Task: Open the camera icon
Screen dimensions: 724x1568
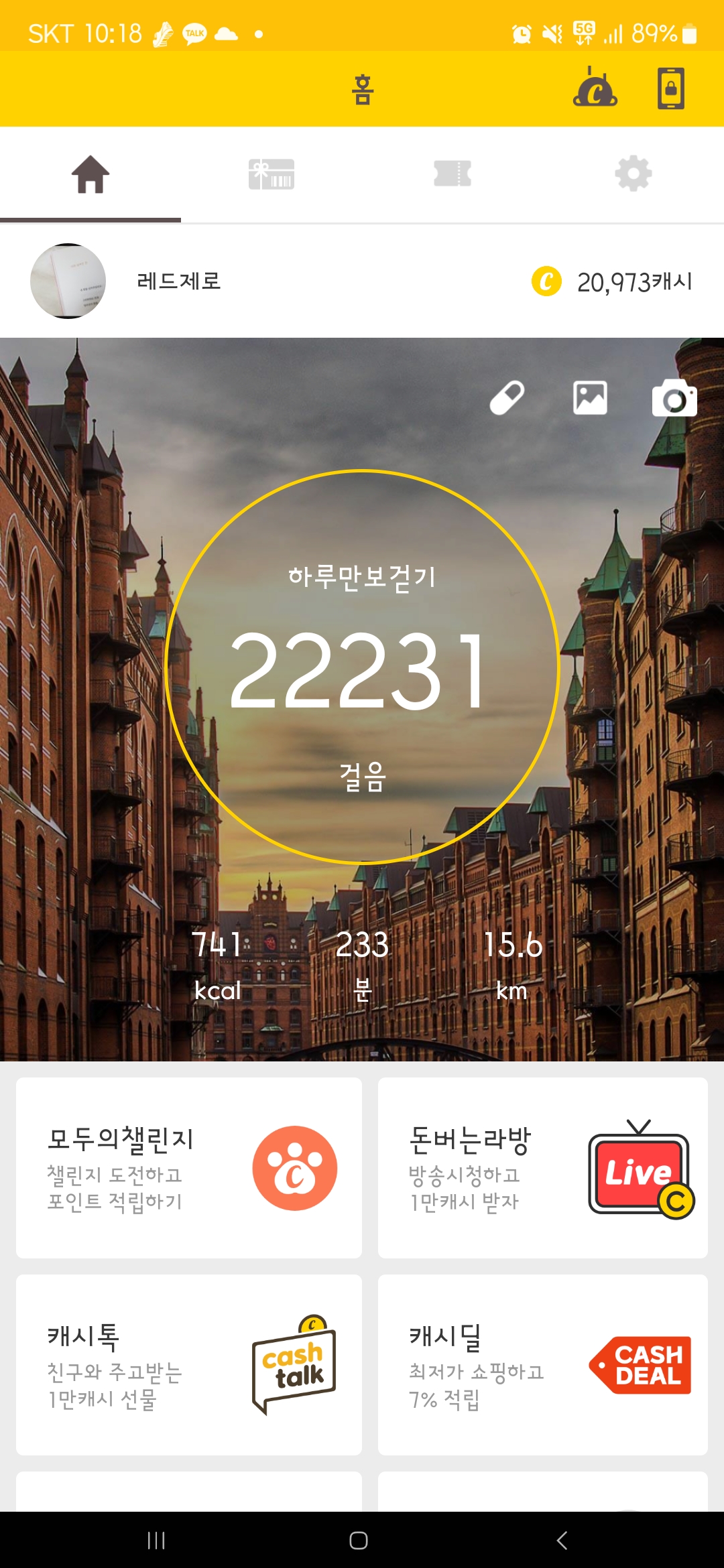Action: click(674, 398)
